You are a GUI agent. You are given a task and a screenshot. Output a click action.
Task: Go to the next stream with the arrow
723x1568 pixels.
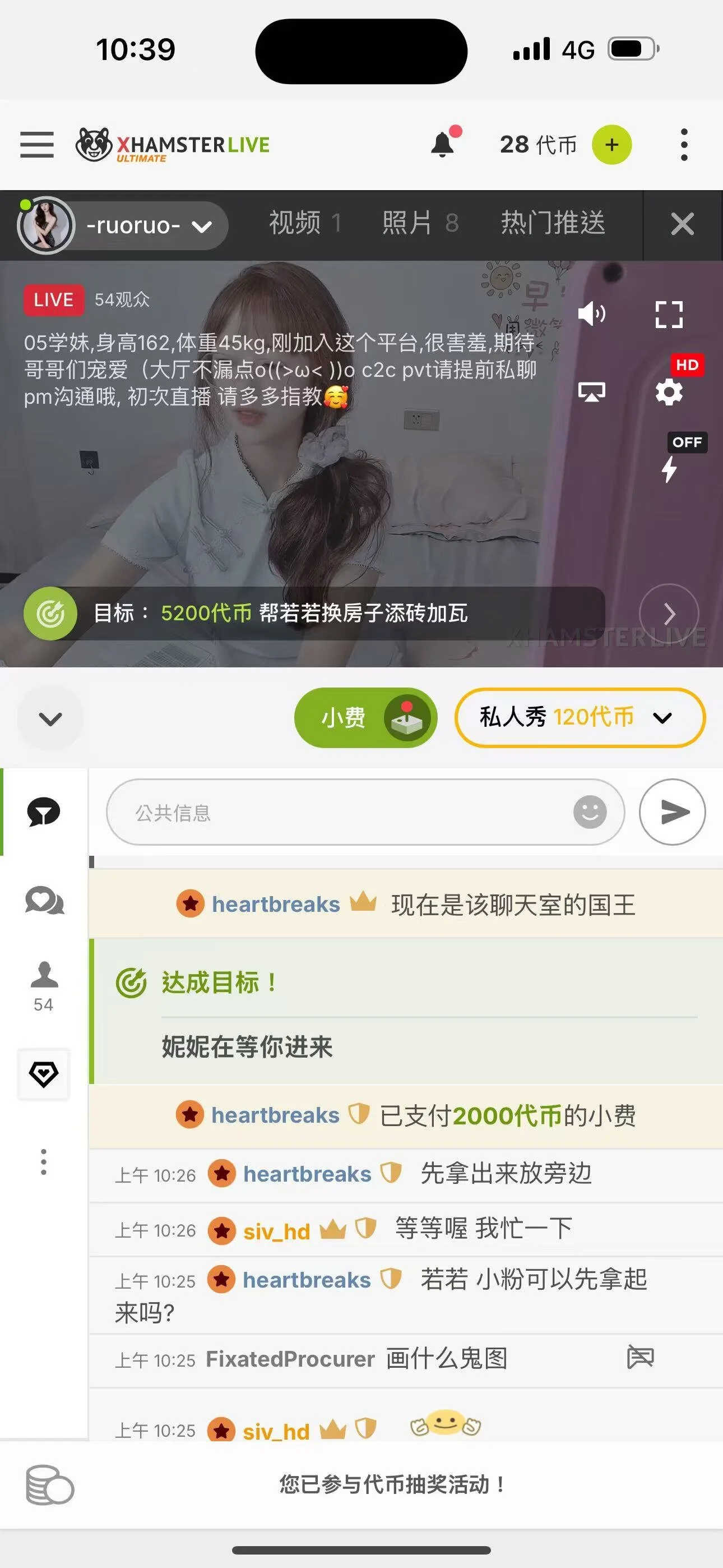click(x=669, y=614)
